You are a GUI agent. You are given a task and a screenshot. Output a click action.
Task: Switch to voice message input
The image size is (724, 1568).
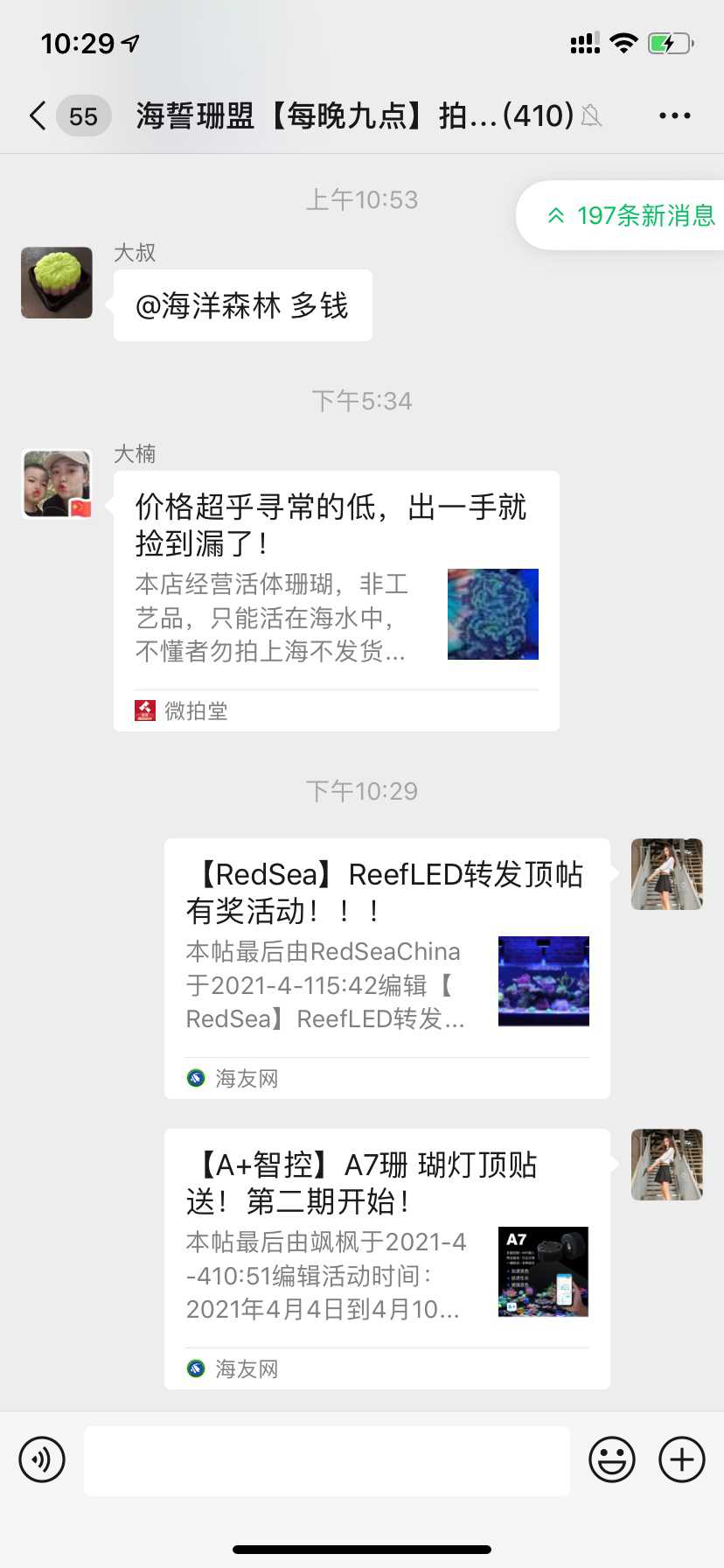pyautogui.click(x=42, y=1459)
